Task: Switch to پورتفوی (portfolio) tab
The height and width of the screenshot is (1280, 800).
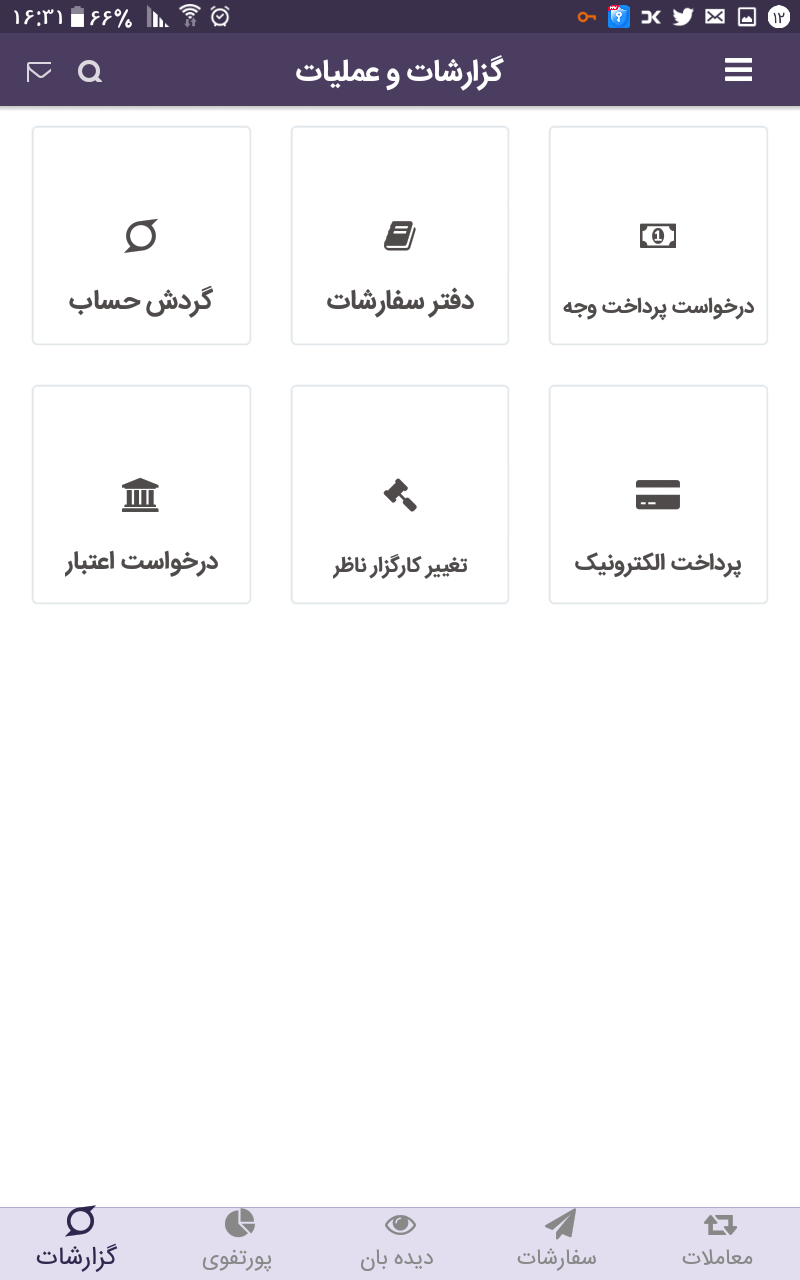Action: pyautogui.click(x=240, y=1240)
